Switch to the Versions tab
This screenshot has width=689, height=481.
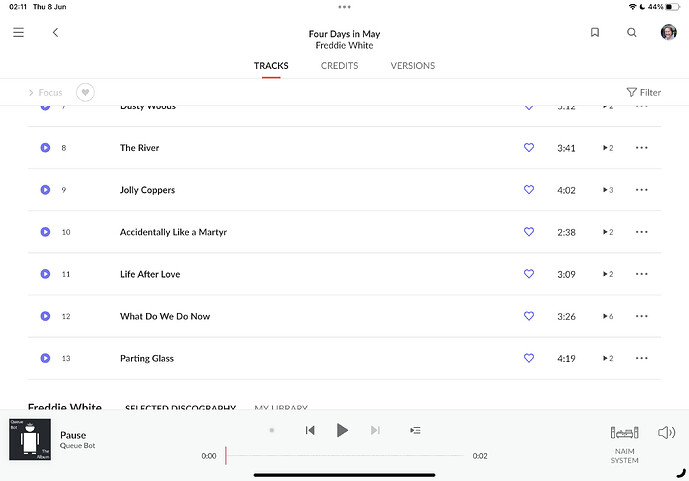coord(412,66)
